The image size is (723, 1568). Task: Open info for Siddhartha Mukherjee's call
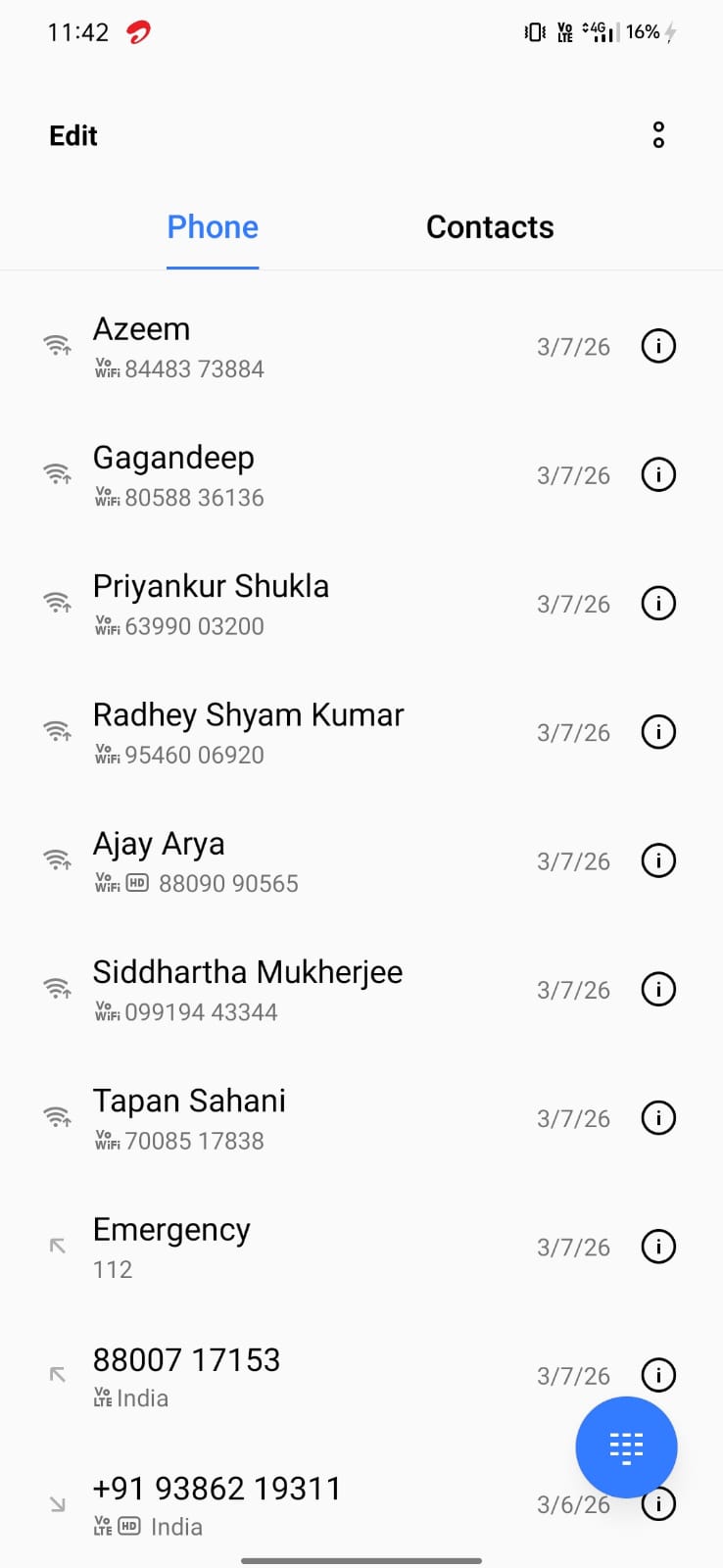tap(658, 990)
